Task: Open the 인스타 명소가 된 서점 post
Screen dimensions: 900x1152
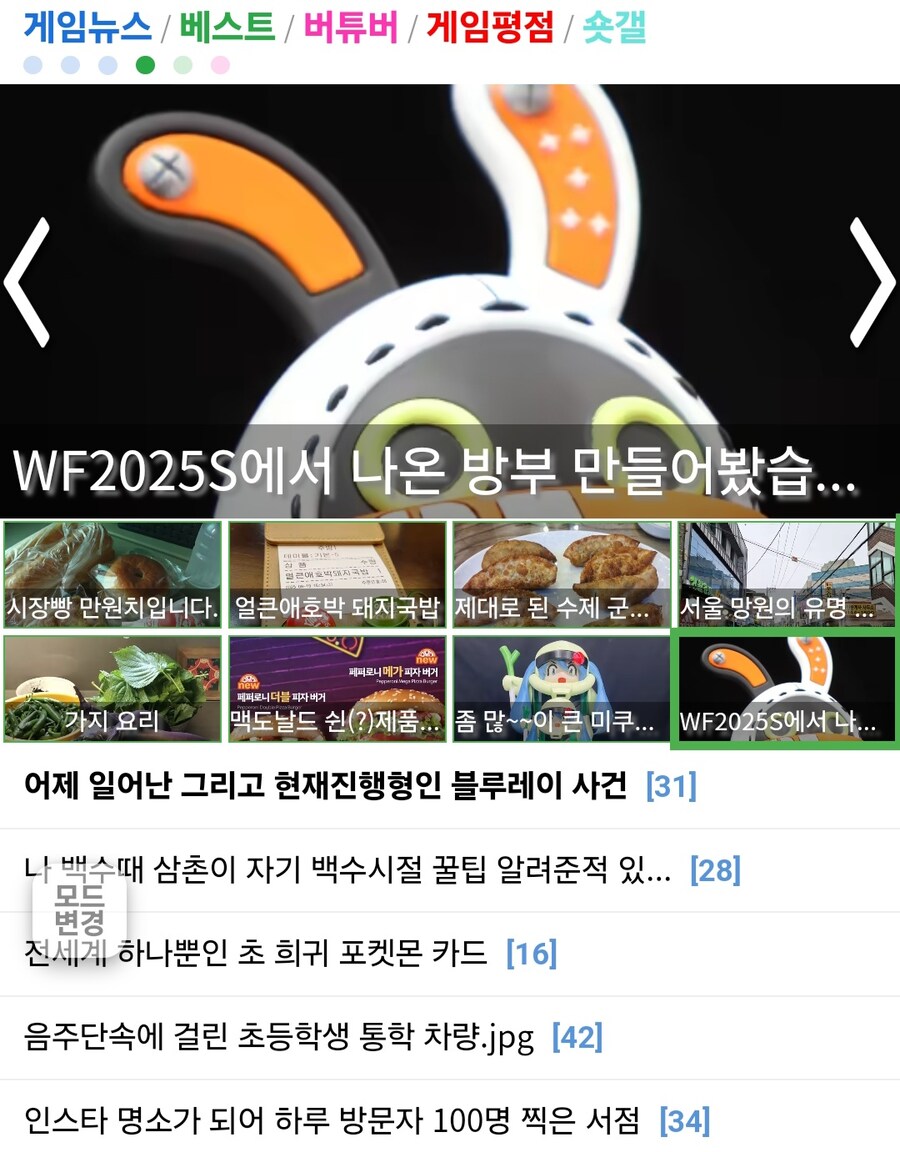Action: (331, 1120)
